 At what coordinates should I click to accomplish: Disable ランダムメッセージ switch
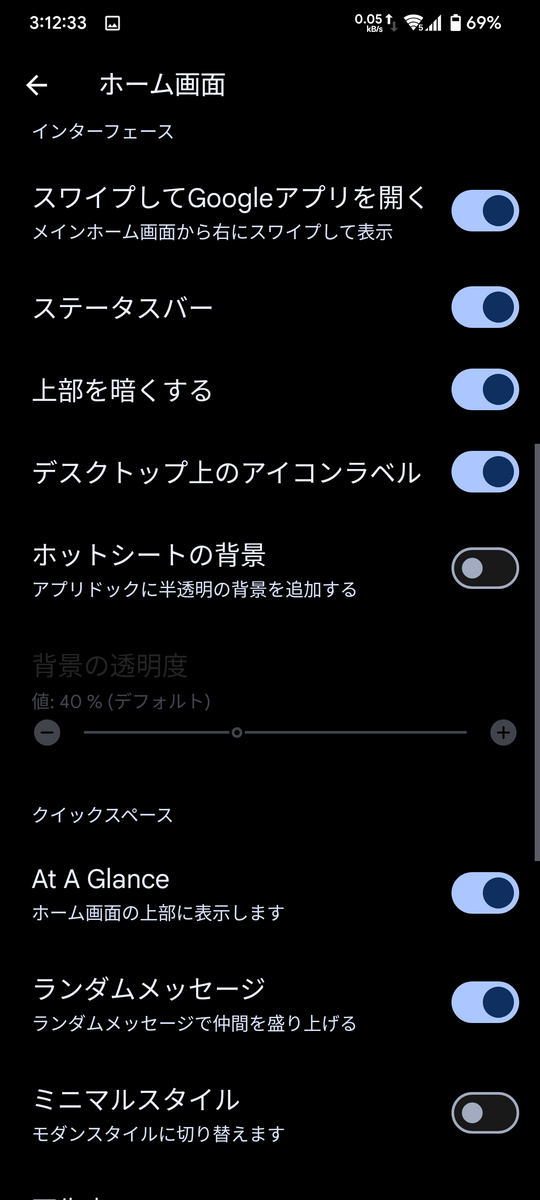[485, 1003]
